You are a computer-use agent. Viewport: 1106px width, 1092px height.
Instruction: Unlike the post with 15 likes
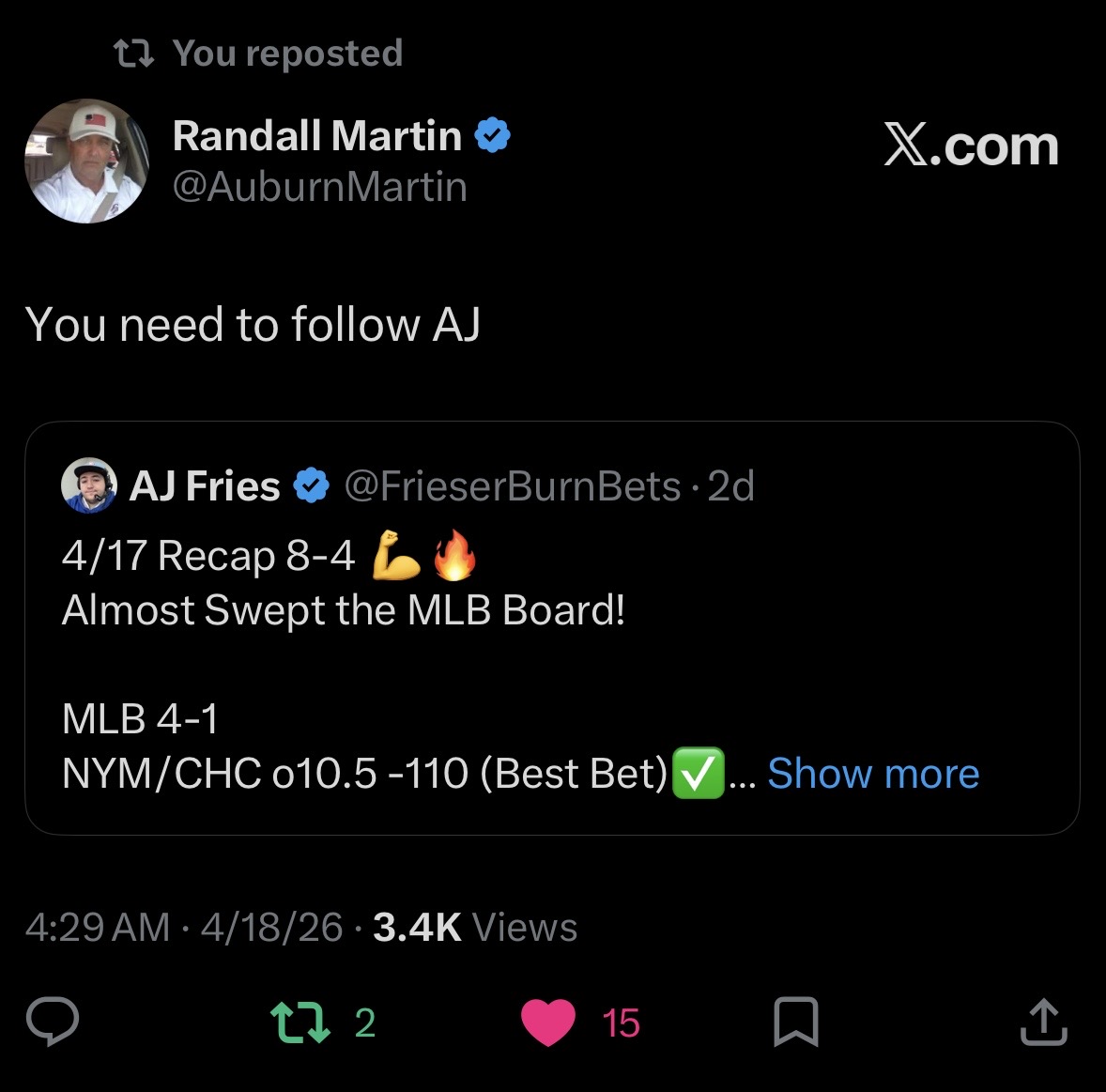pyautogui.click(x=548, y=1023)
